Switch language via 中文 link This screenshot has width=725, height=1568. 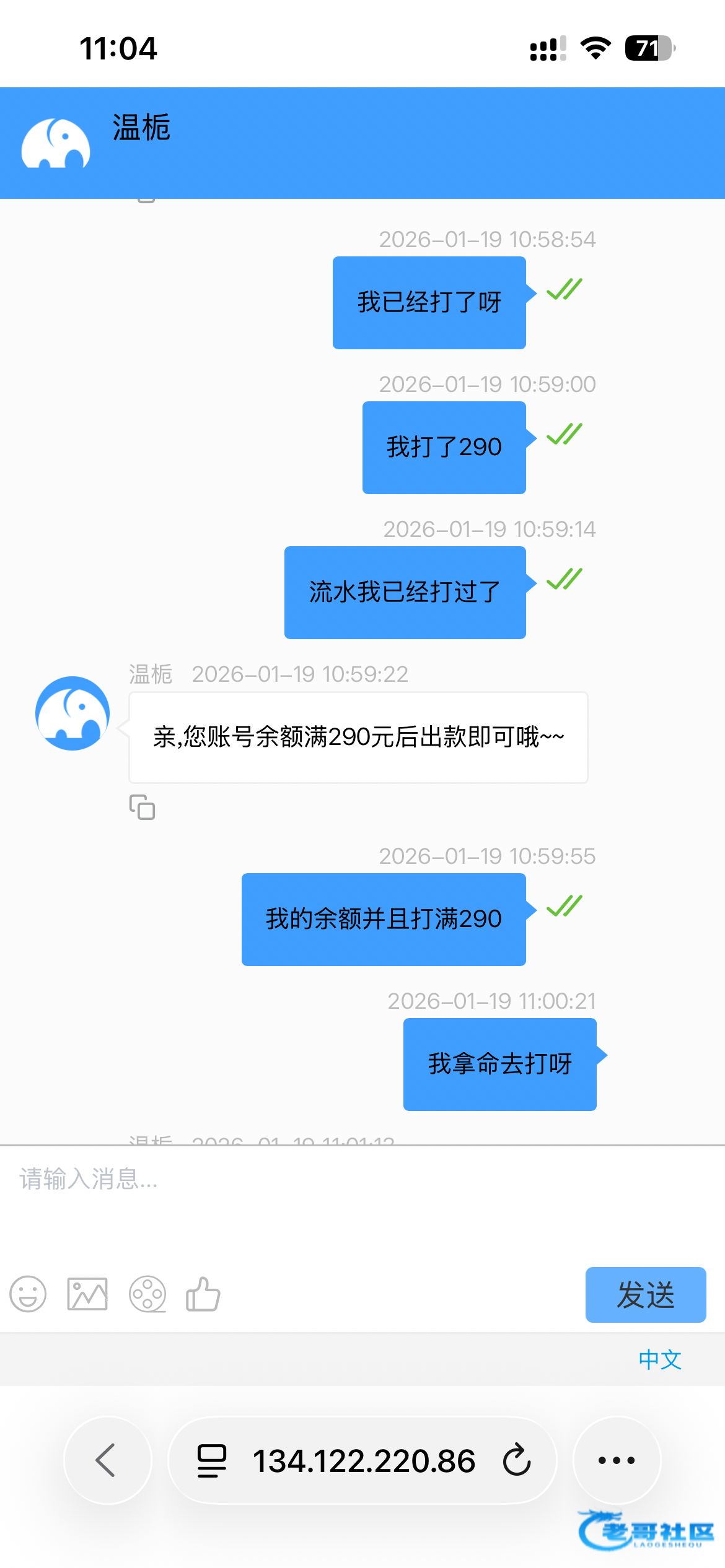click(x=660, y=1360)
